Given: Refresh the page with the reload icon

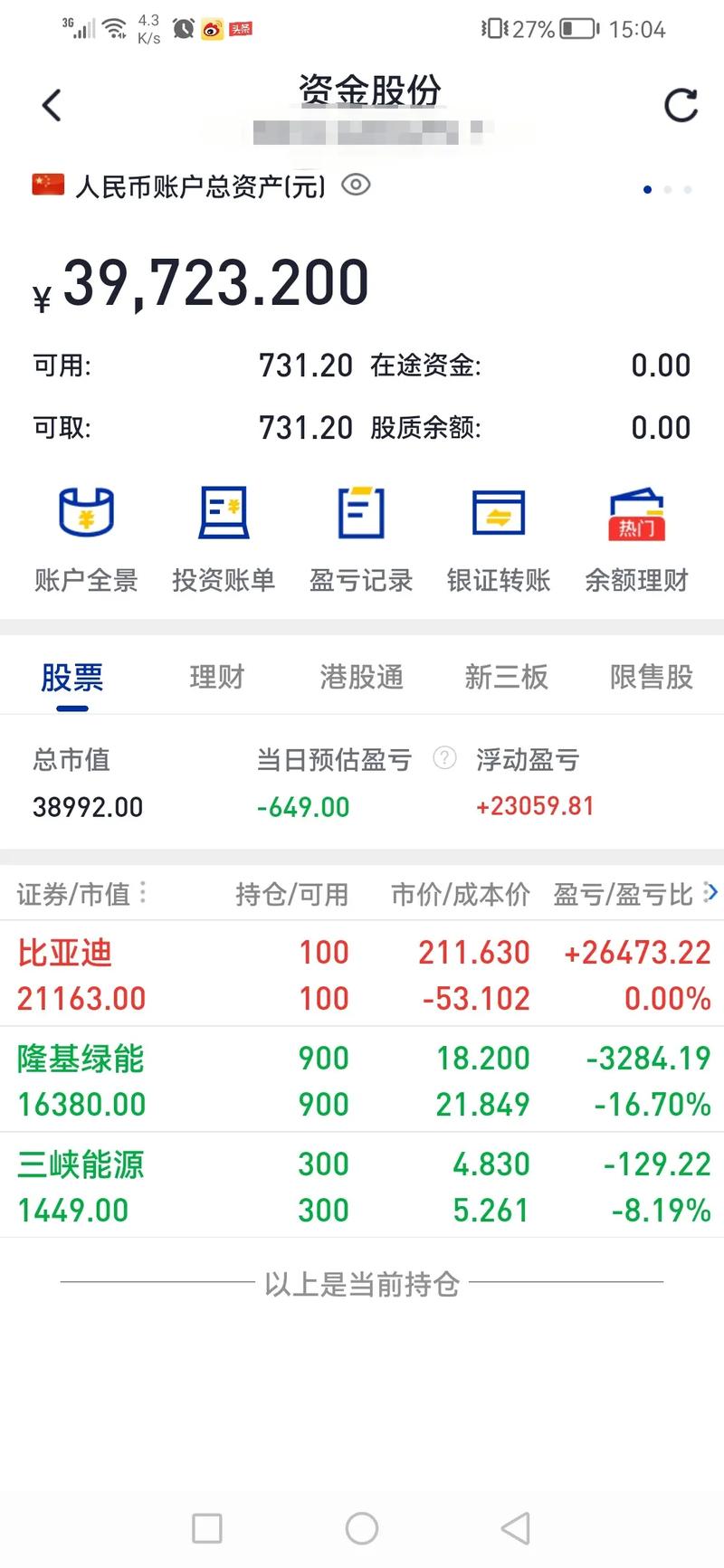Looking at the screenshot, I should pyautogui.click(x=681, y=102).
